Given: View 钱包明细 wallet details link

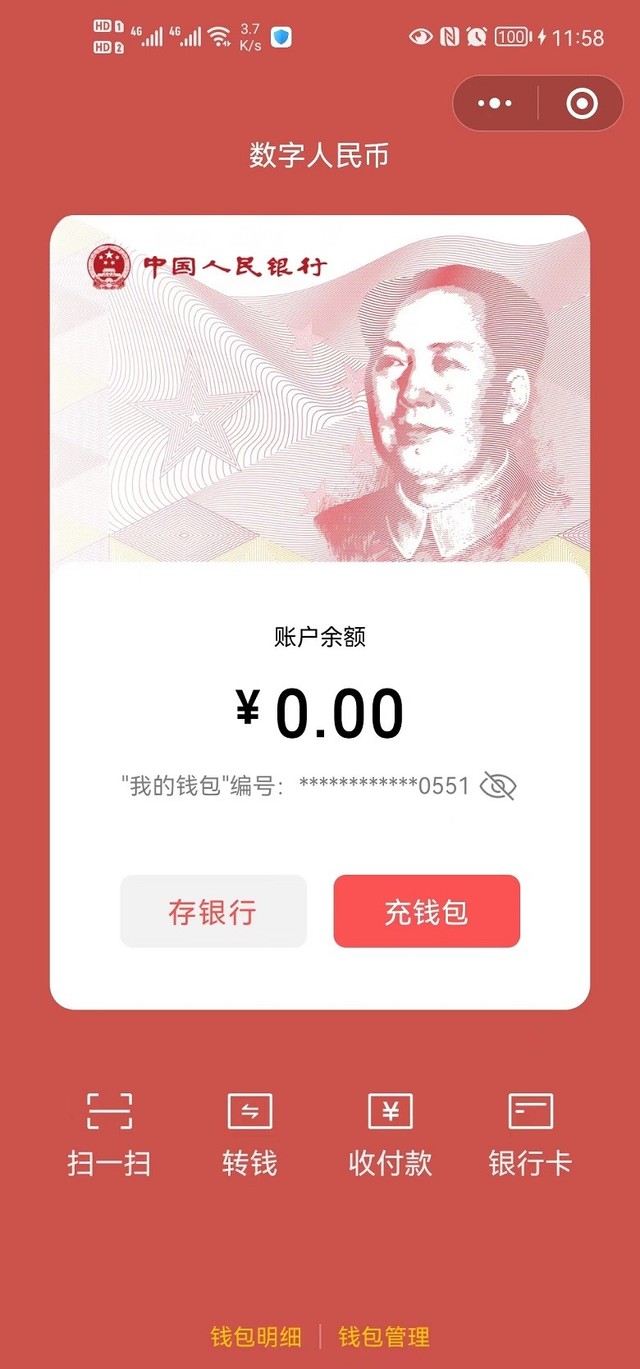Looking at the screenshot, I should (256, 1336).
